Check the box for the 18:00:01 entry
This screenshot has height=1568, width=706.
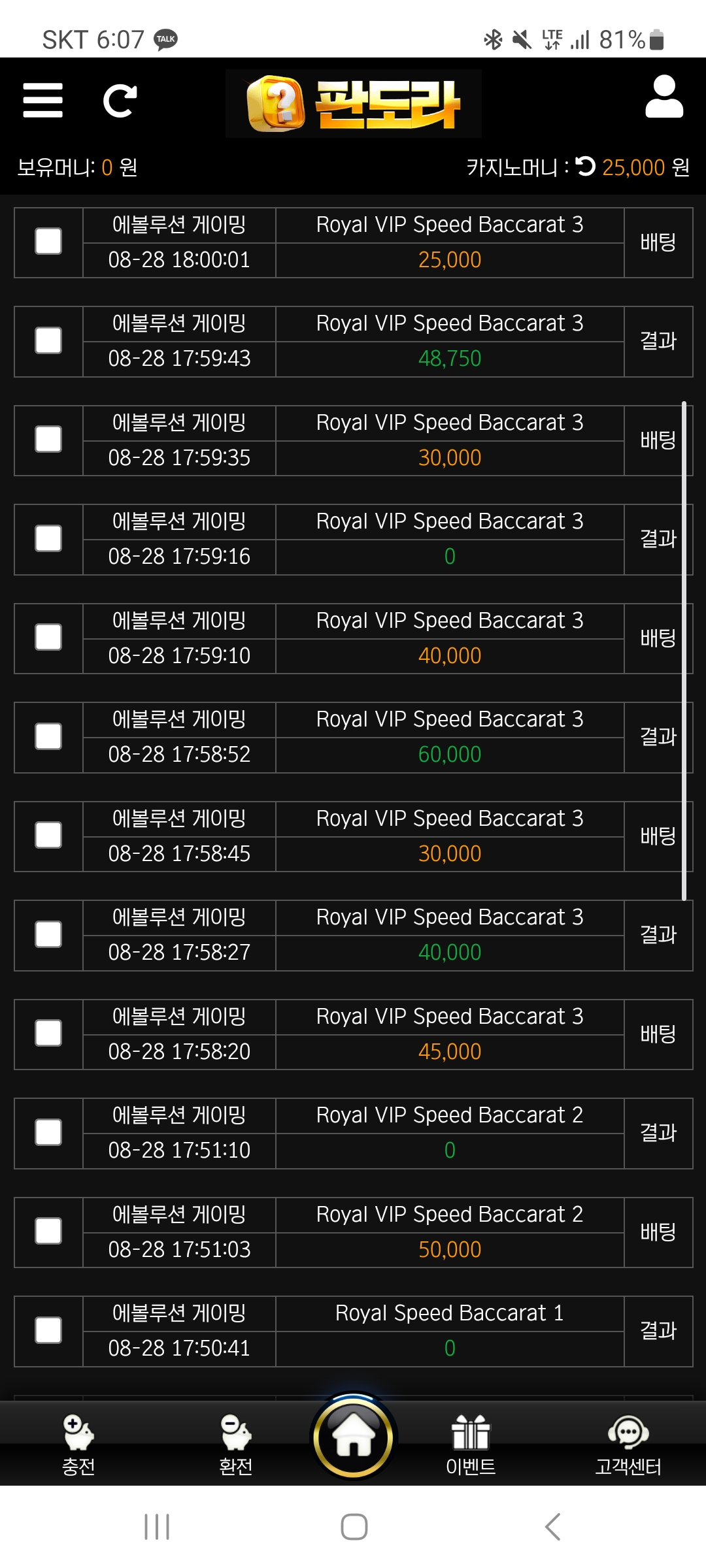[48, 241]
